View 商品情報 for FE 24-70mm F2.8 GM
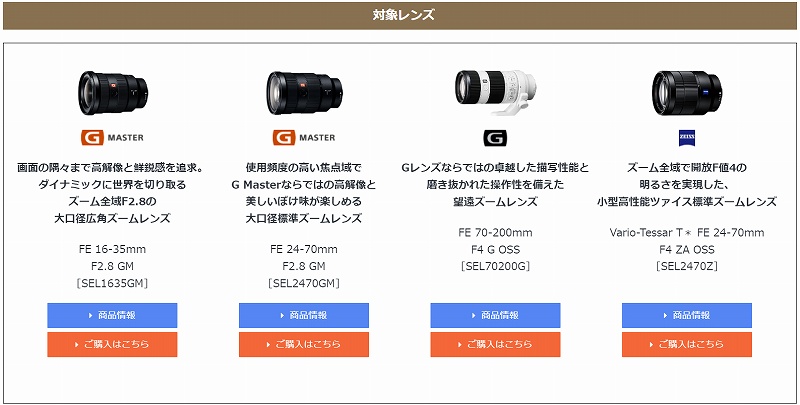800x405 pixels. coord(304,315)
